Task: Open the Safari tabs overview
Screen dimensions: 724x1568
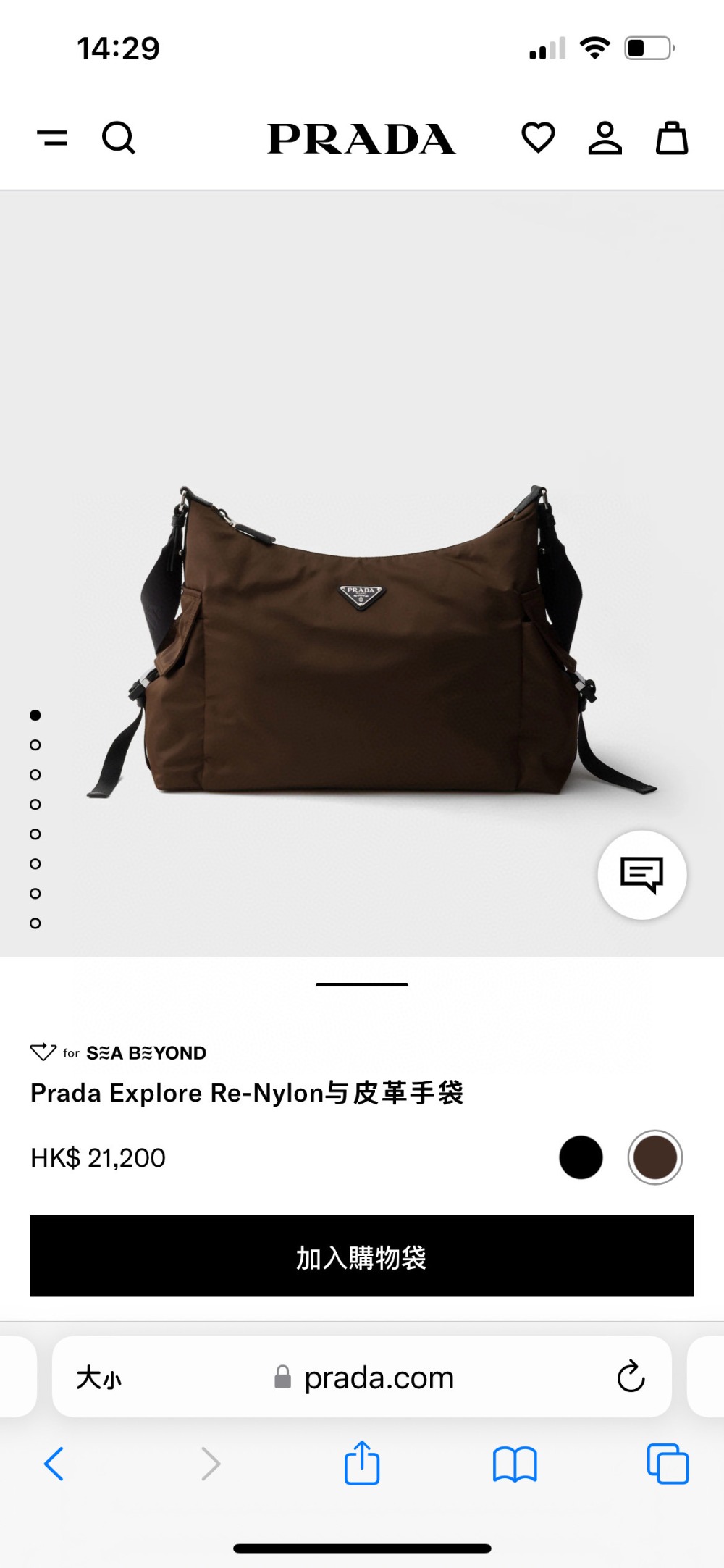Action: pos(668,1464)
